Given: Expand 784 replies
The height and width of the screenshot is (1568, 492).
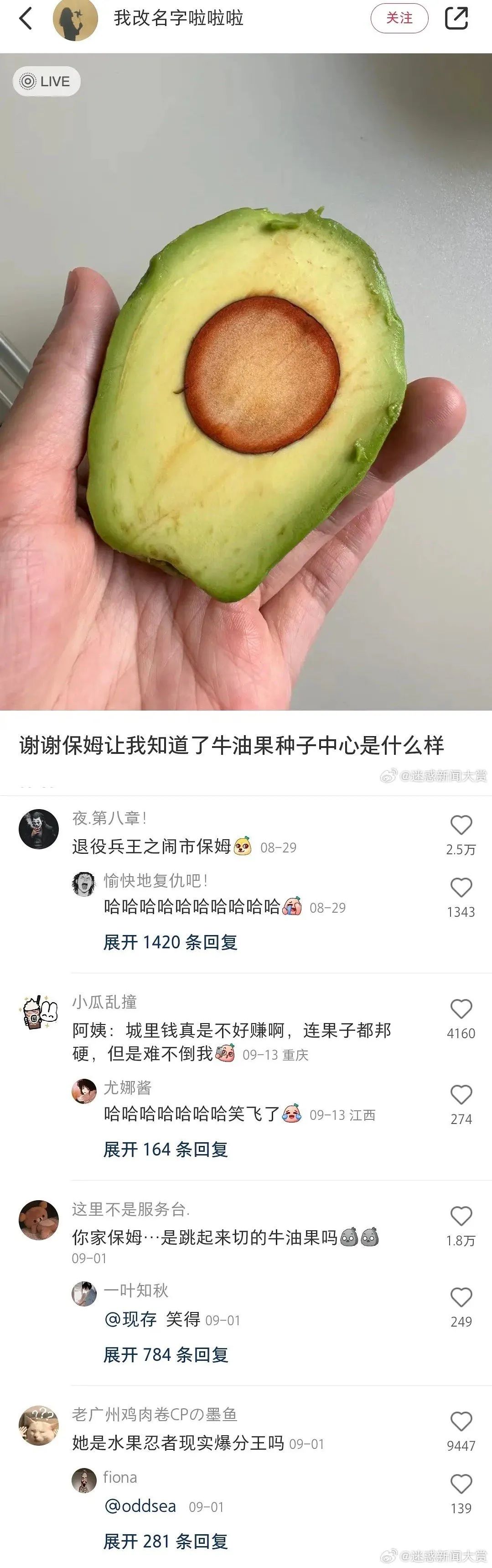Looking at the screenshot, I should pyautogui.click(x=166, y=1355).
